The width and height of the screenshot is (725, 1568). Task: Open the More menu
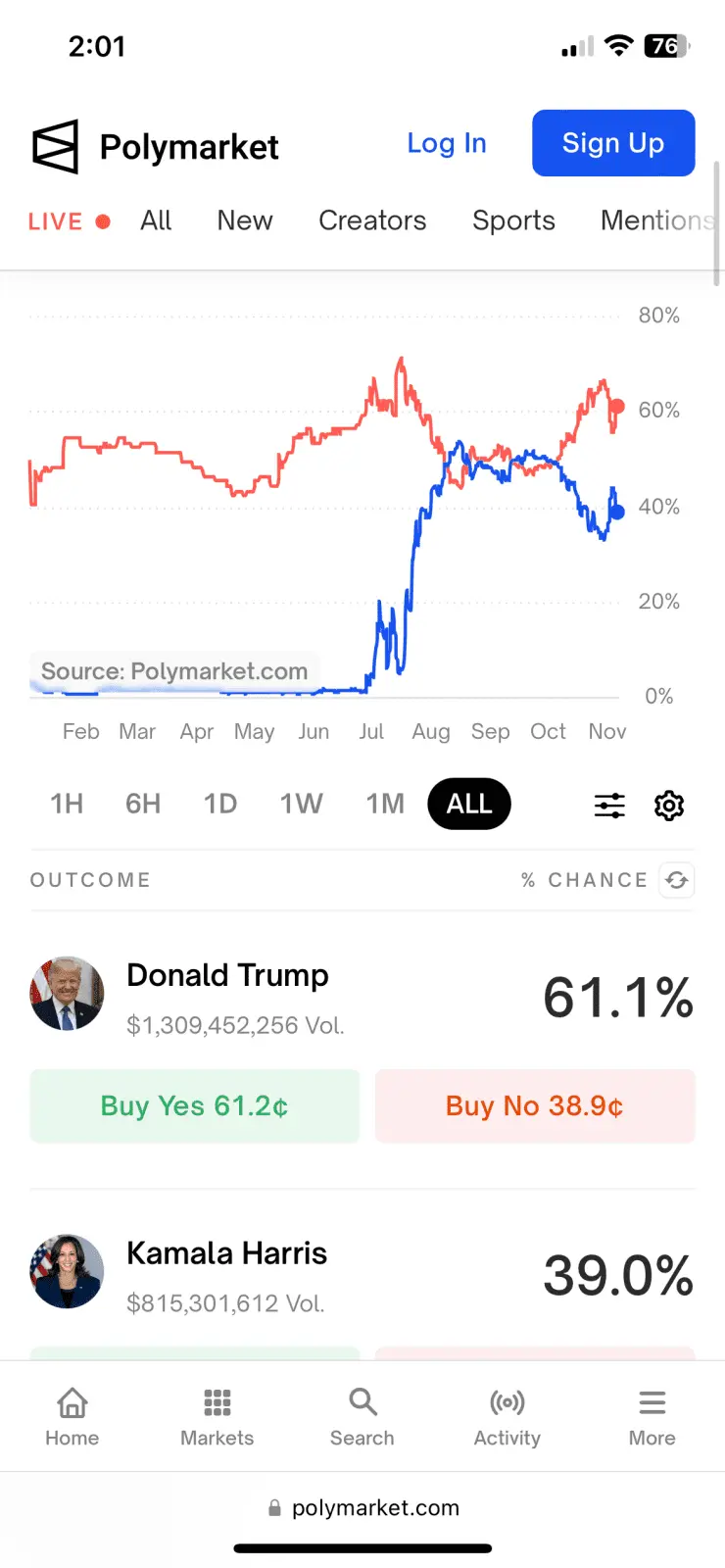[652, 1416]
